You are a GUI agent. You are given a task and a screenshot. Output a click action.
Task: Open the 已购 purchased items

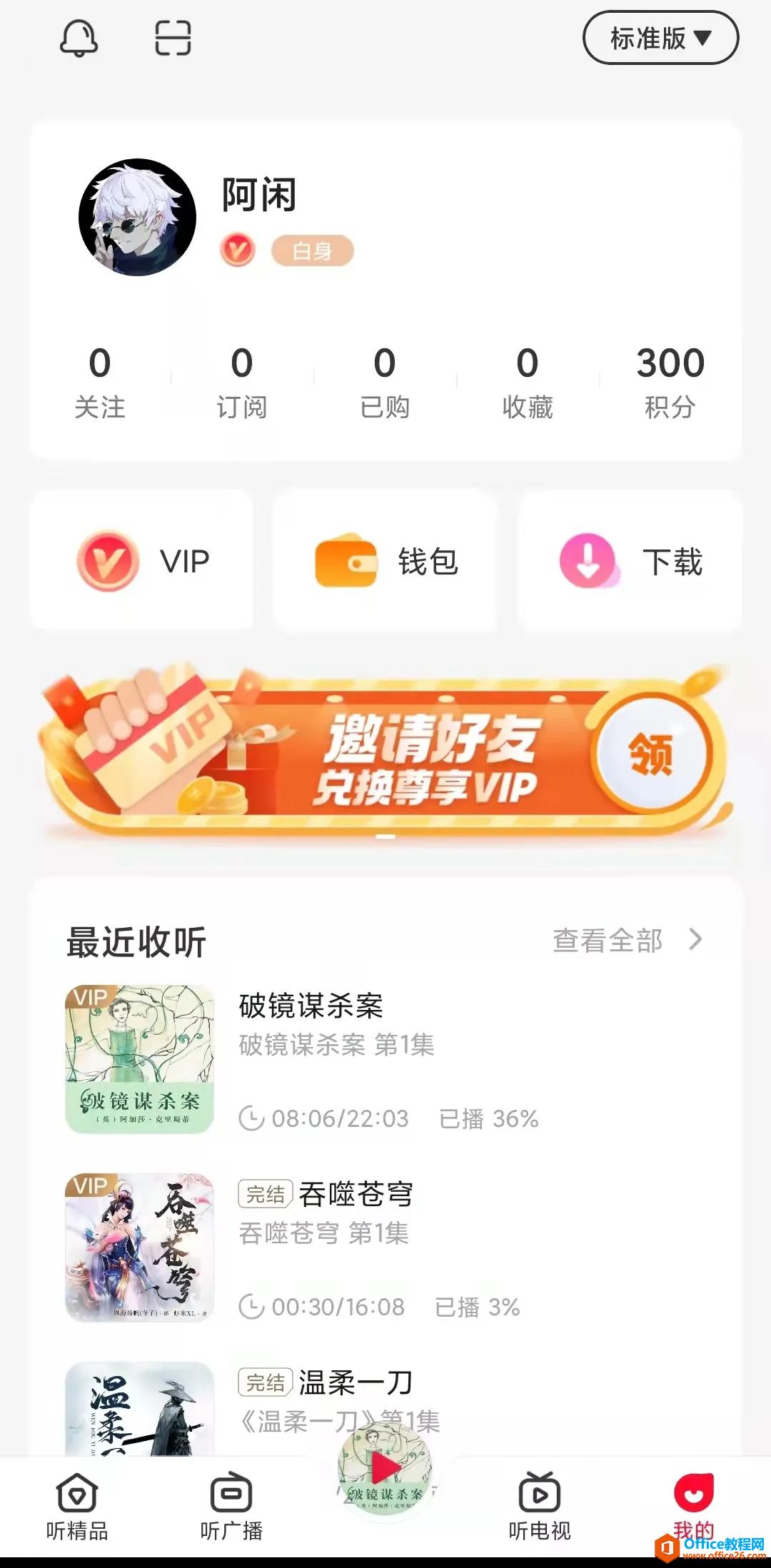[385, 382]
